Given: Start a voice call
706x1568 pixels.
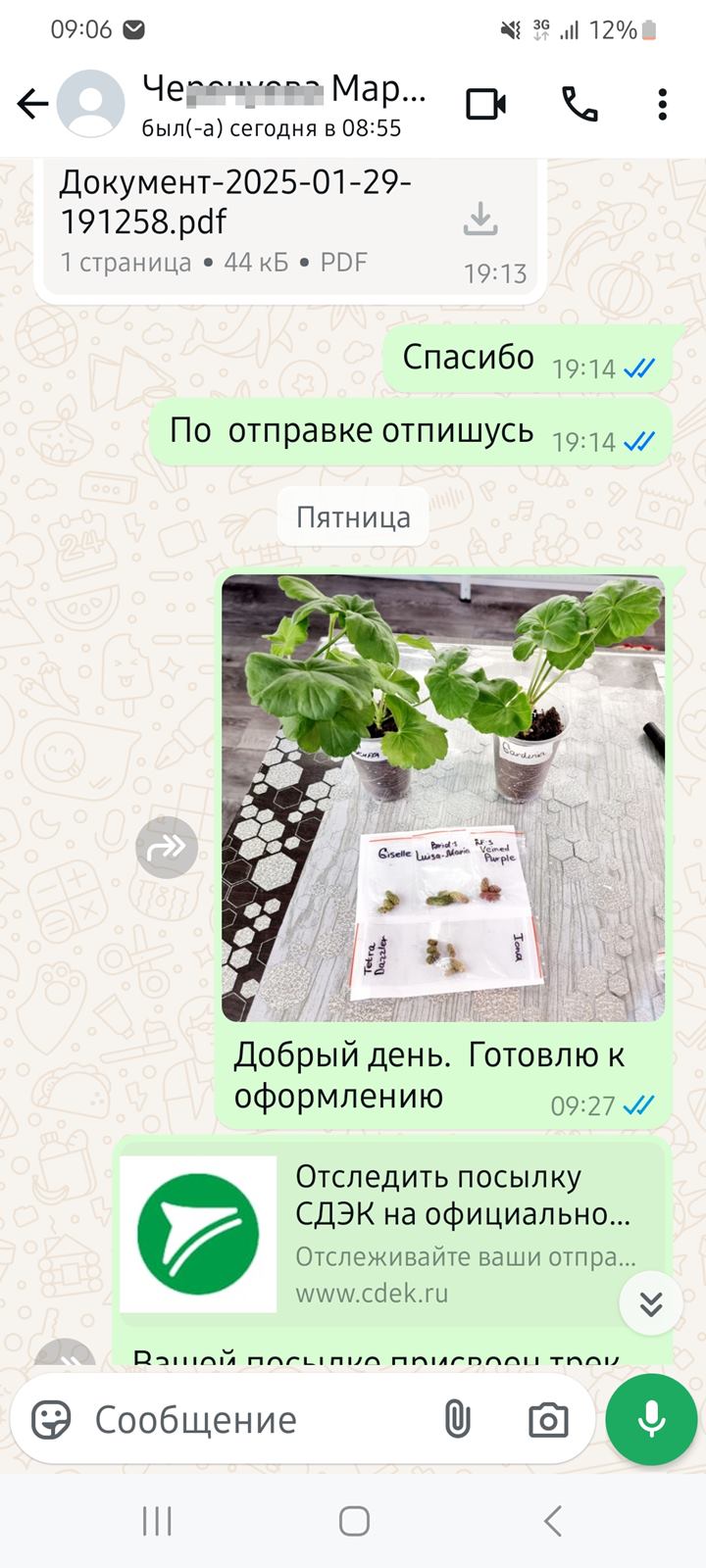Looking at the screenshot, I should click(580, 104).
